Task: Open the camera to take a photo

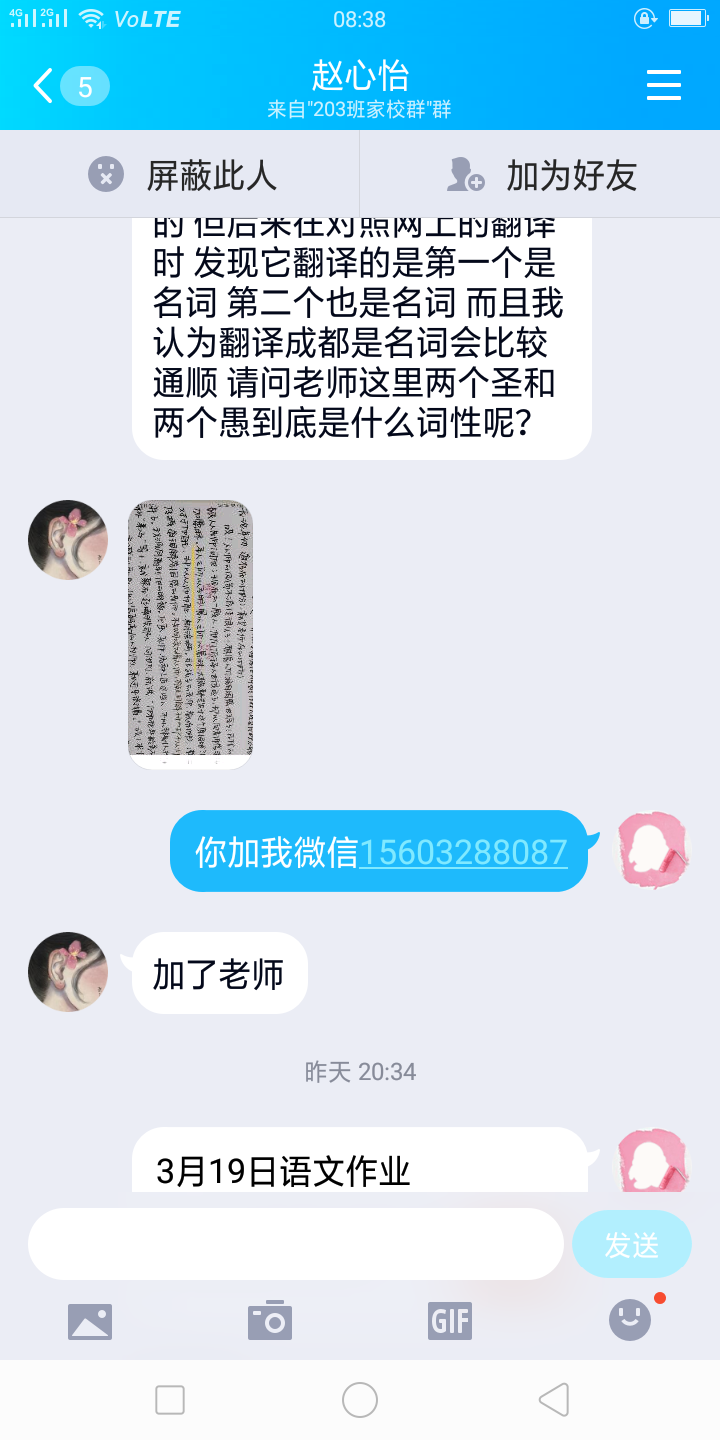Action: coord(270,1322)
